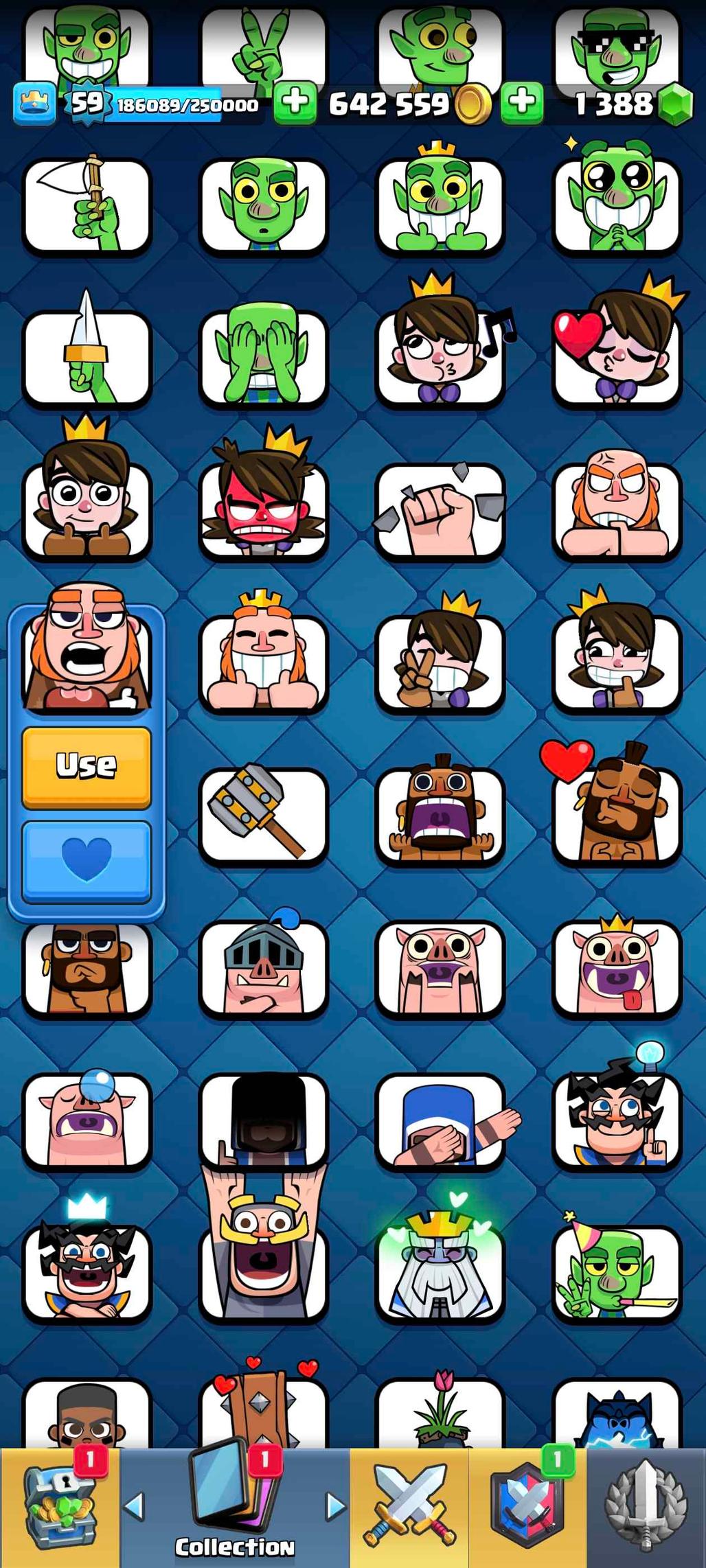Screen dimensions: 706x1568
Task: Select the goblin covering its eyes emote
Action: pos(263,357)
